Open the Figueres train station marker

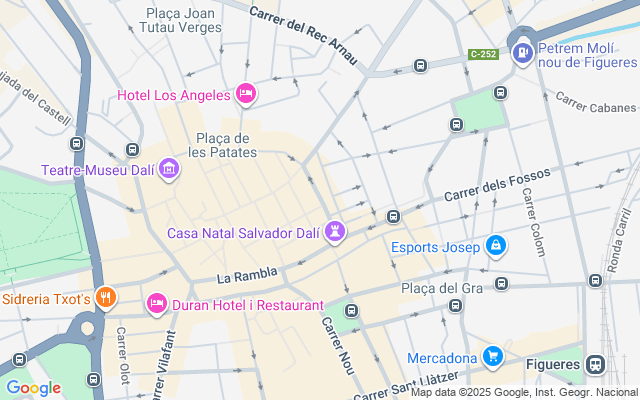pyautogui.click(x=597, y=365)
